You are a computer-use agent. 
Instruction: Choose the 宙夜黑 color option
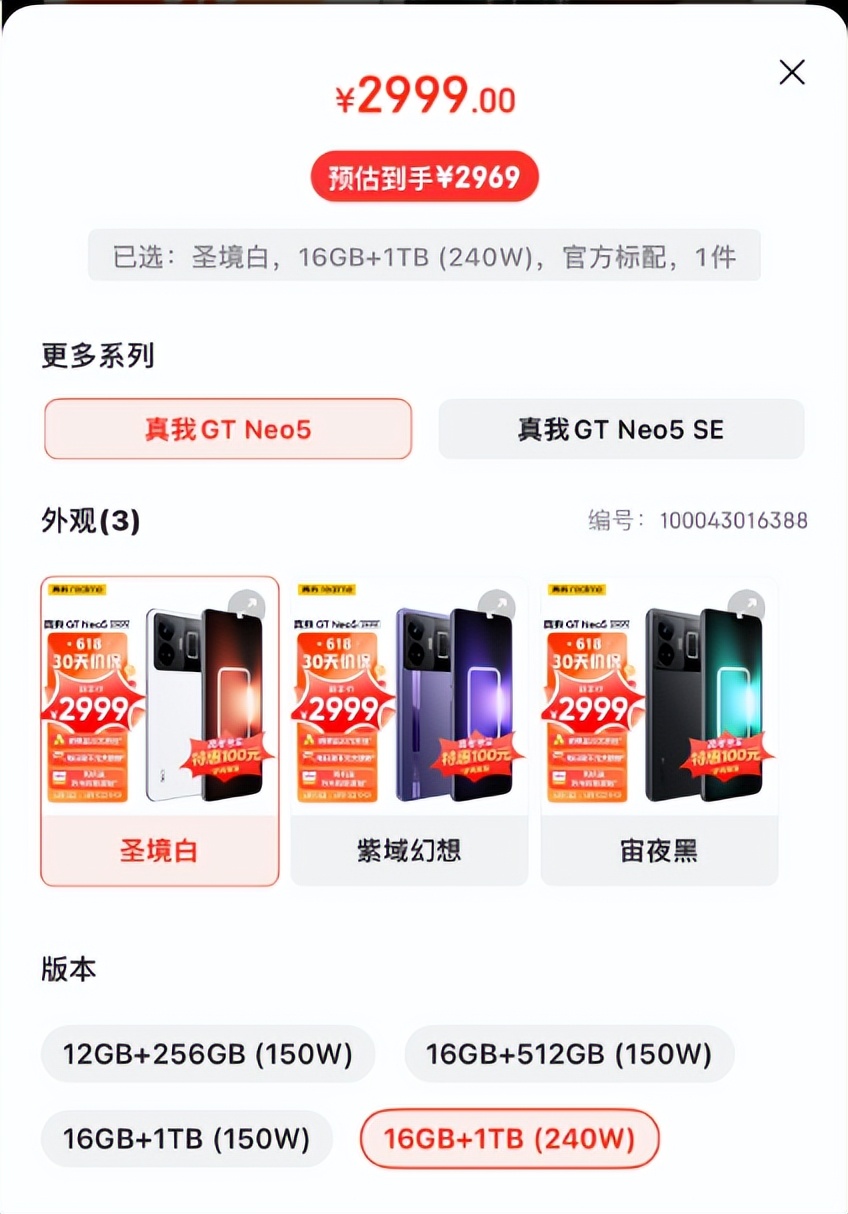coord(659,850)
